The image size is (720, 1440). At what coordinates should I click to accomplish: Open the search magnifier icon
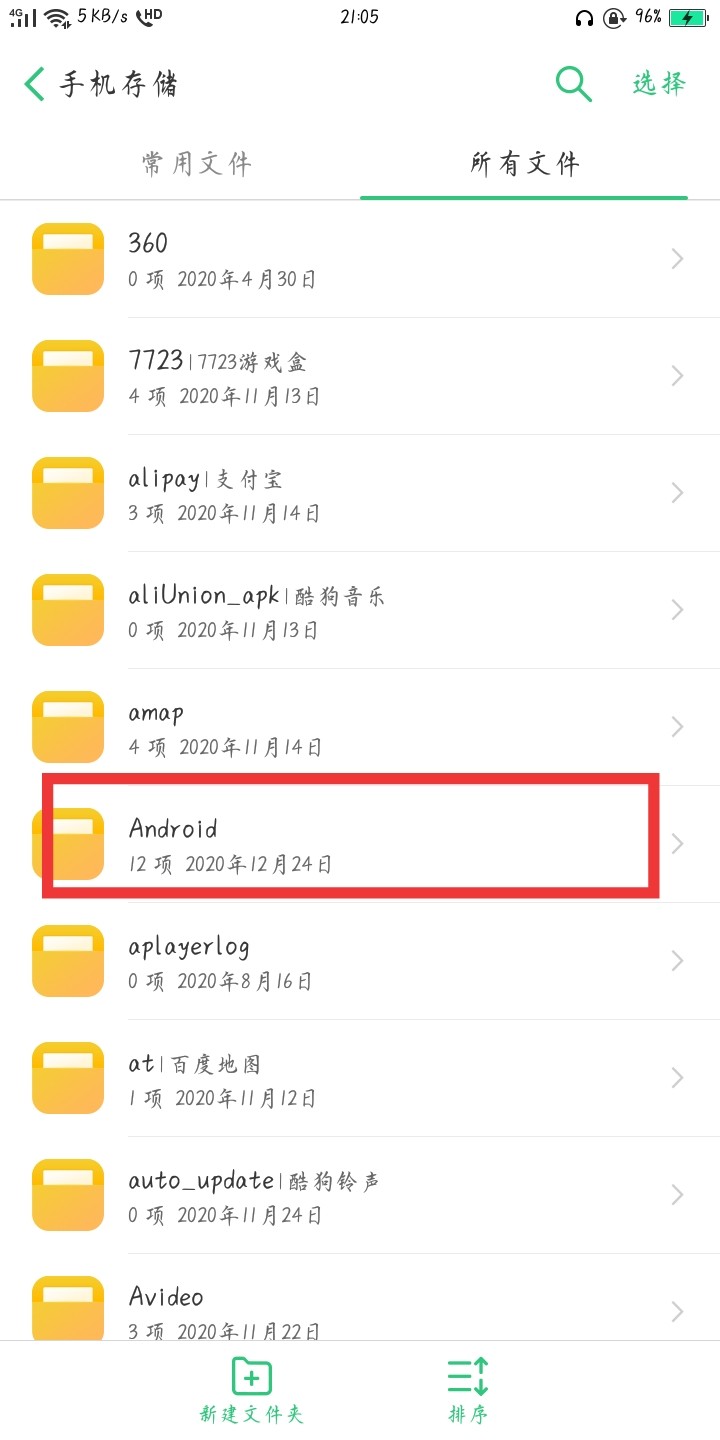[x=573, y=84]
